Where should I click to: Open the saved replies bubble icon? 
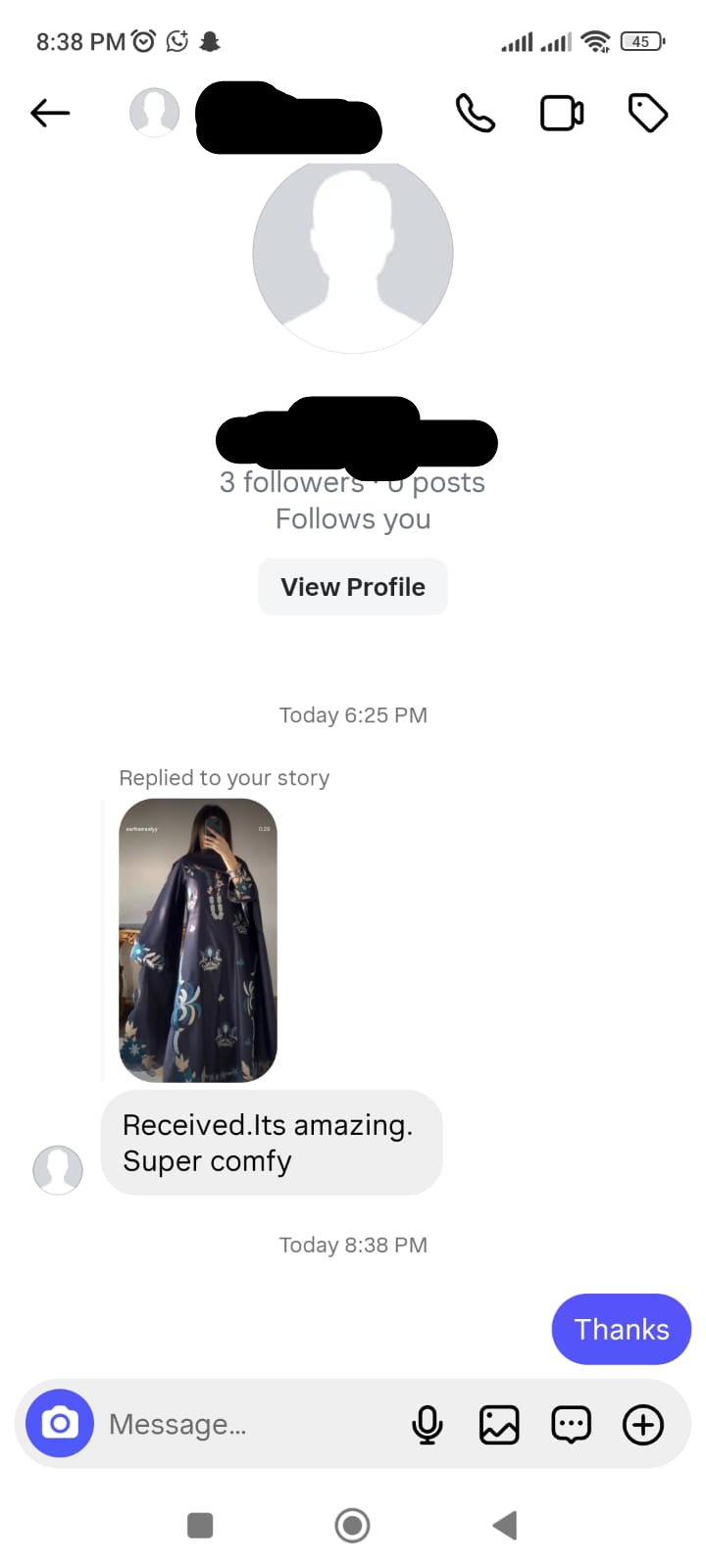point(571,1425)
